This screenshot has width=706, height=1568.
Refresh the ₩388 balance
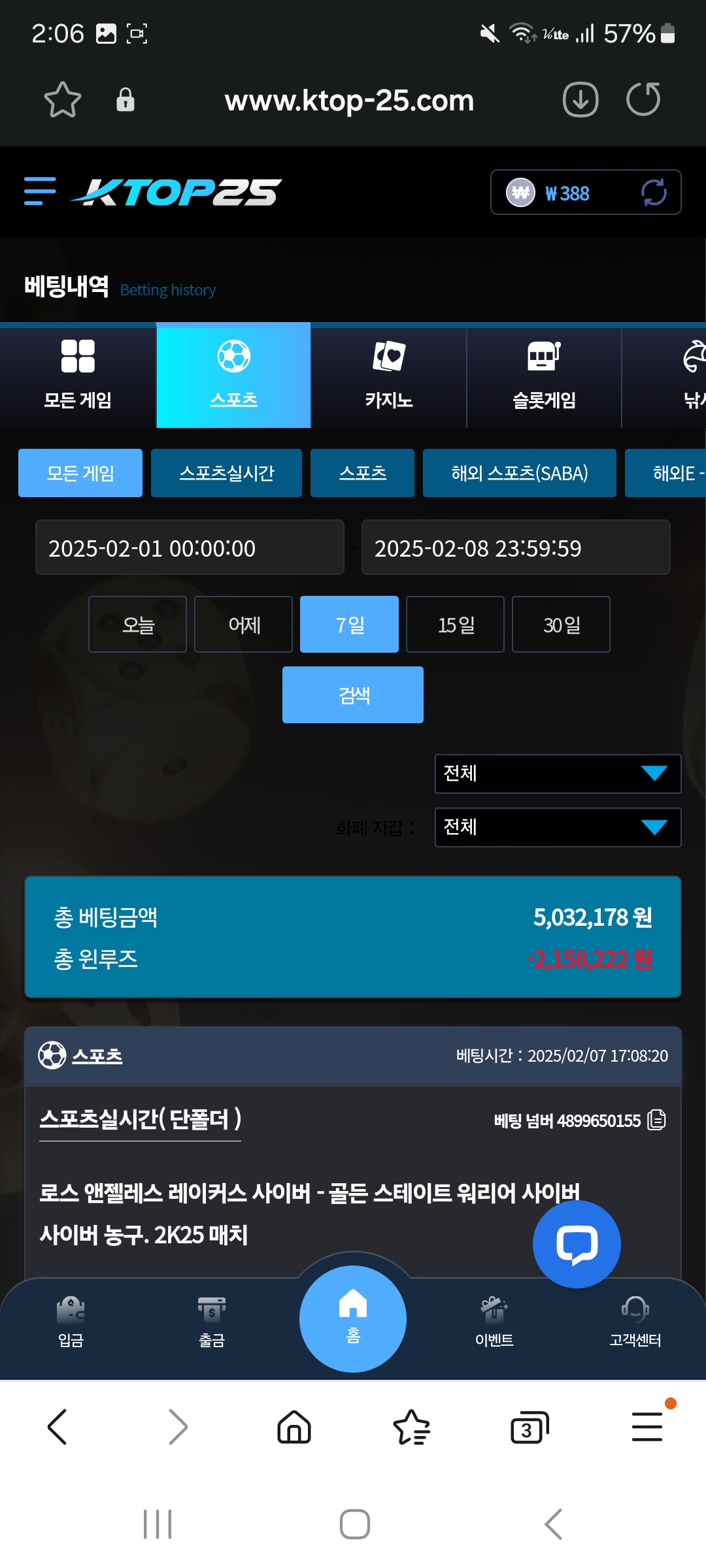(653, 193)
